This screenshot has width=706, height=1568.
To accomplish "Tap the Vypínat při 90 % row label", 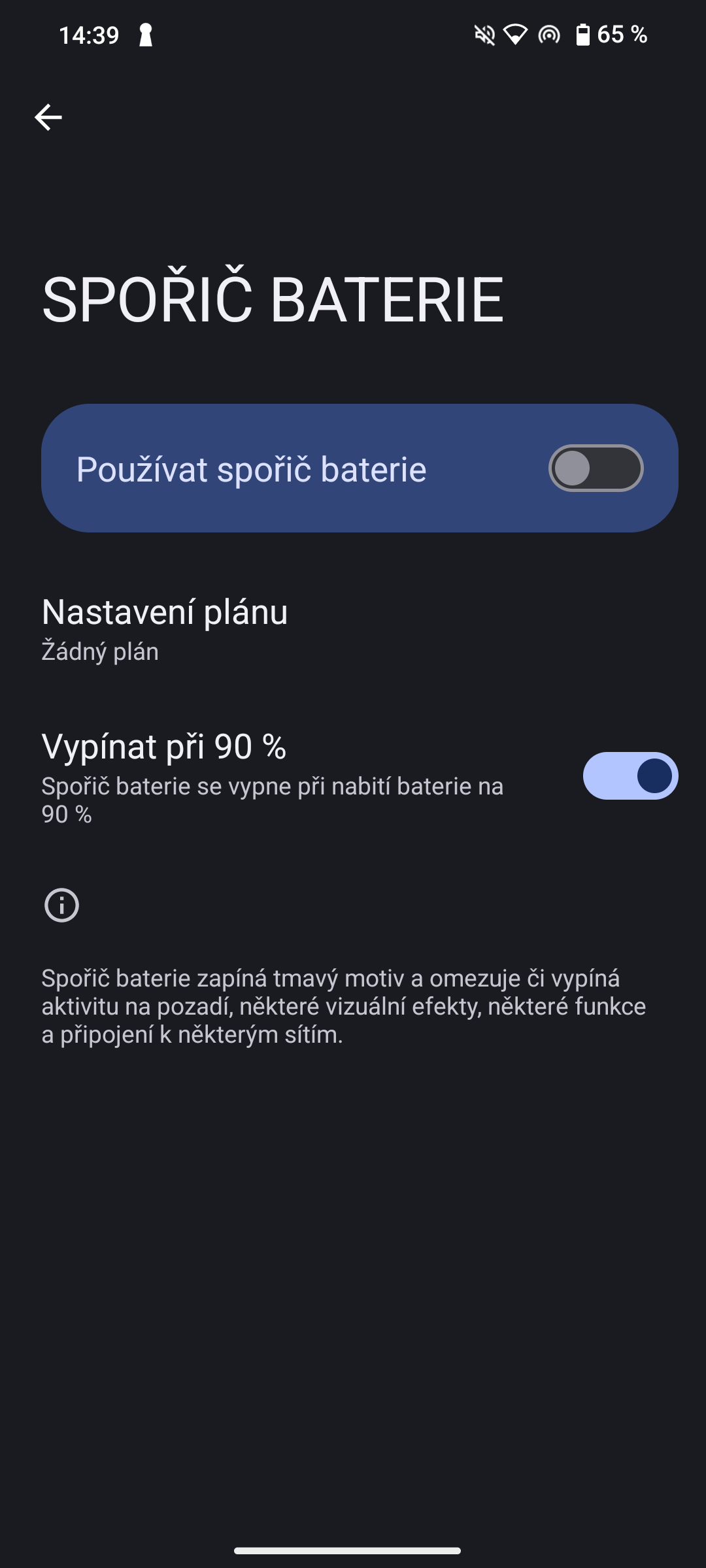I will pyautogui.click(x=164, y=746).
